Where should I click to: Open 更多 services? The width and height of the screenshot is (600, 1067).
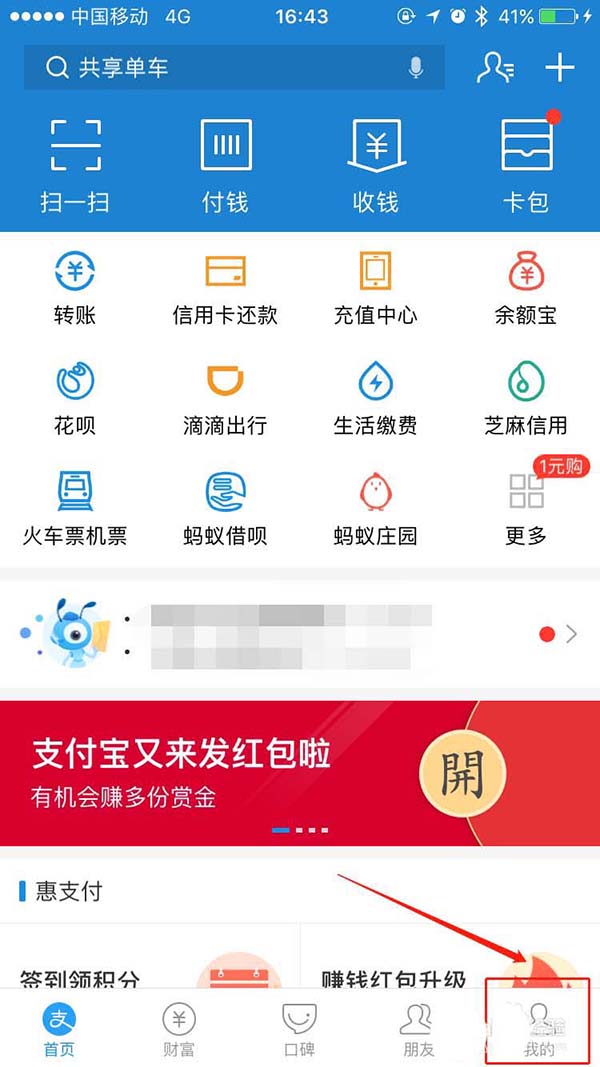pyautogui.click(x=526, y=508)
